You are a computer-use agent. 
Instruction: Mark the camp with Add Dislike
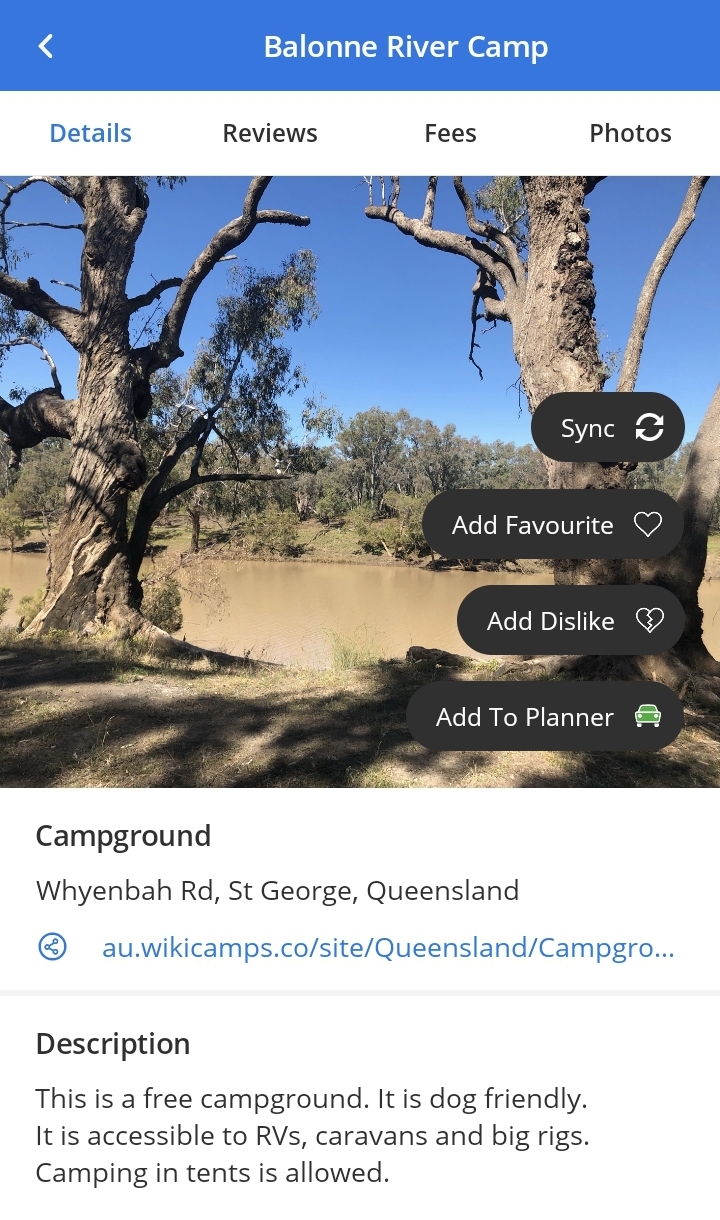click(x=570, y=621)
